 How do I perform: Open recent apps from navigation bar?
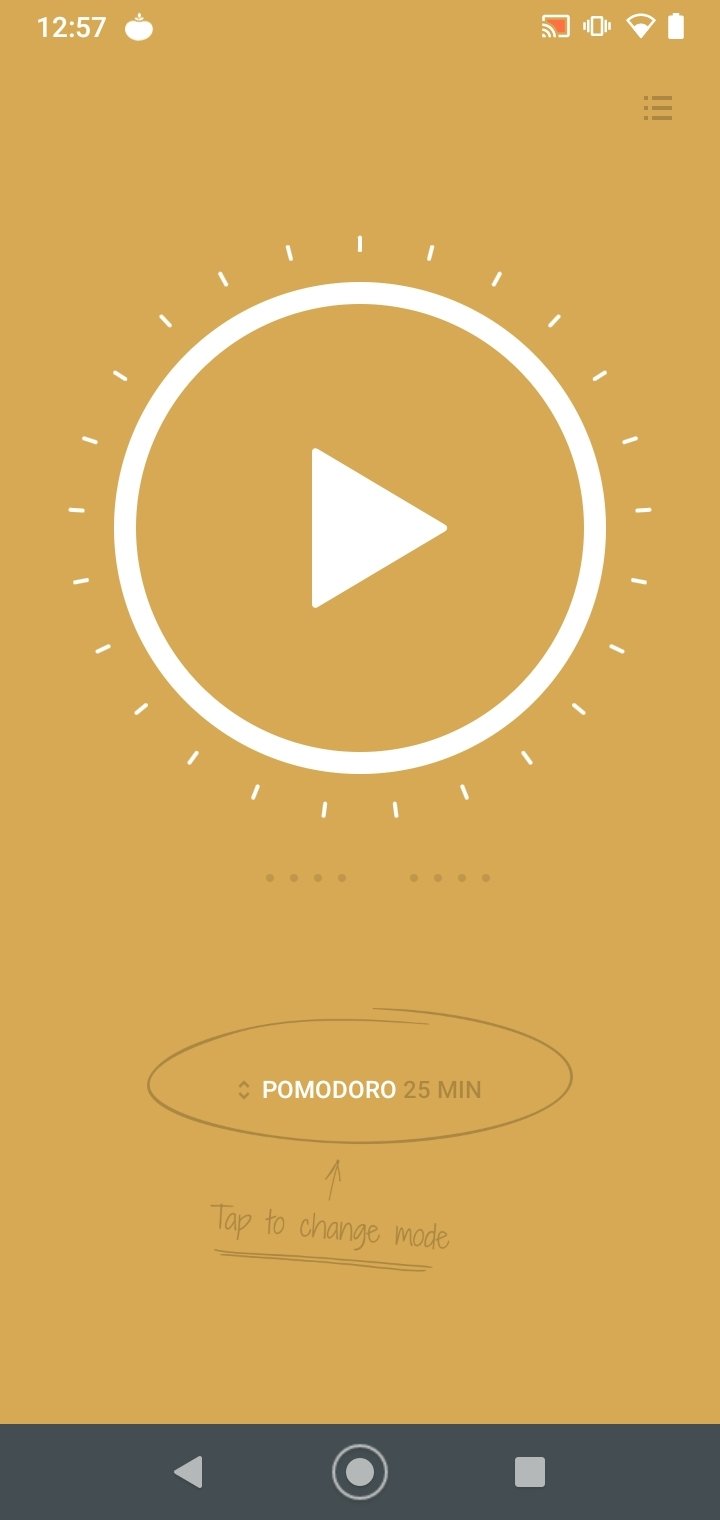tap(530, 1472)
